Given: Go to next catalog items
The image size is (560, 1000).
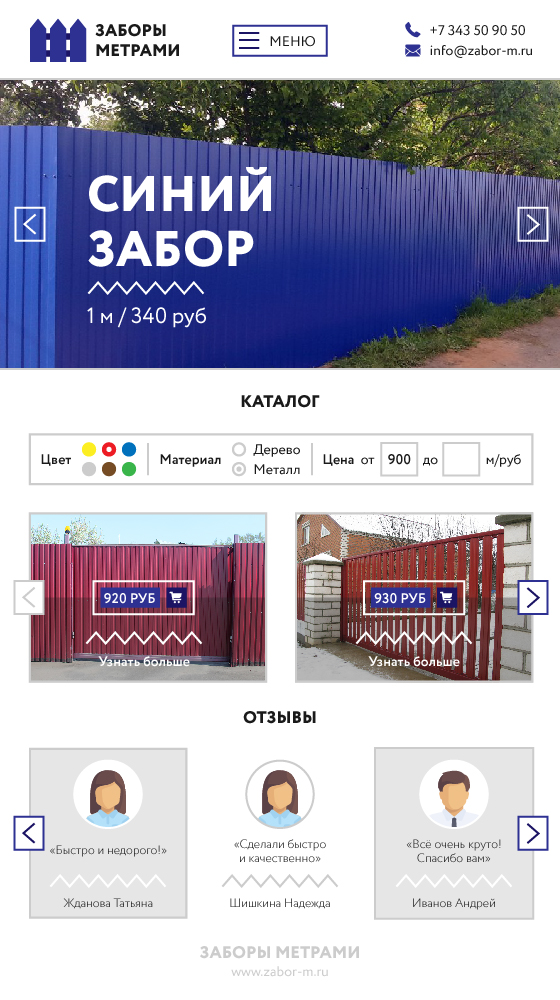Looking at the screenshot, I should [533, 598].
